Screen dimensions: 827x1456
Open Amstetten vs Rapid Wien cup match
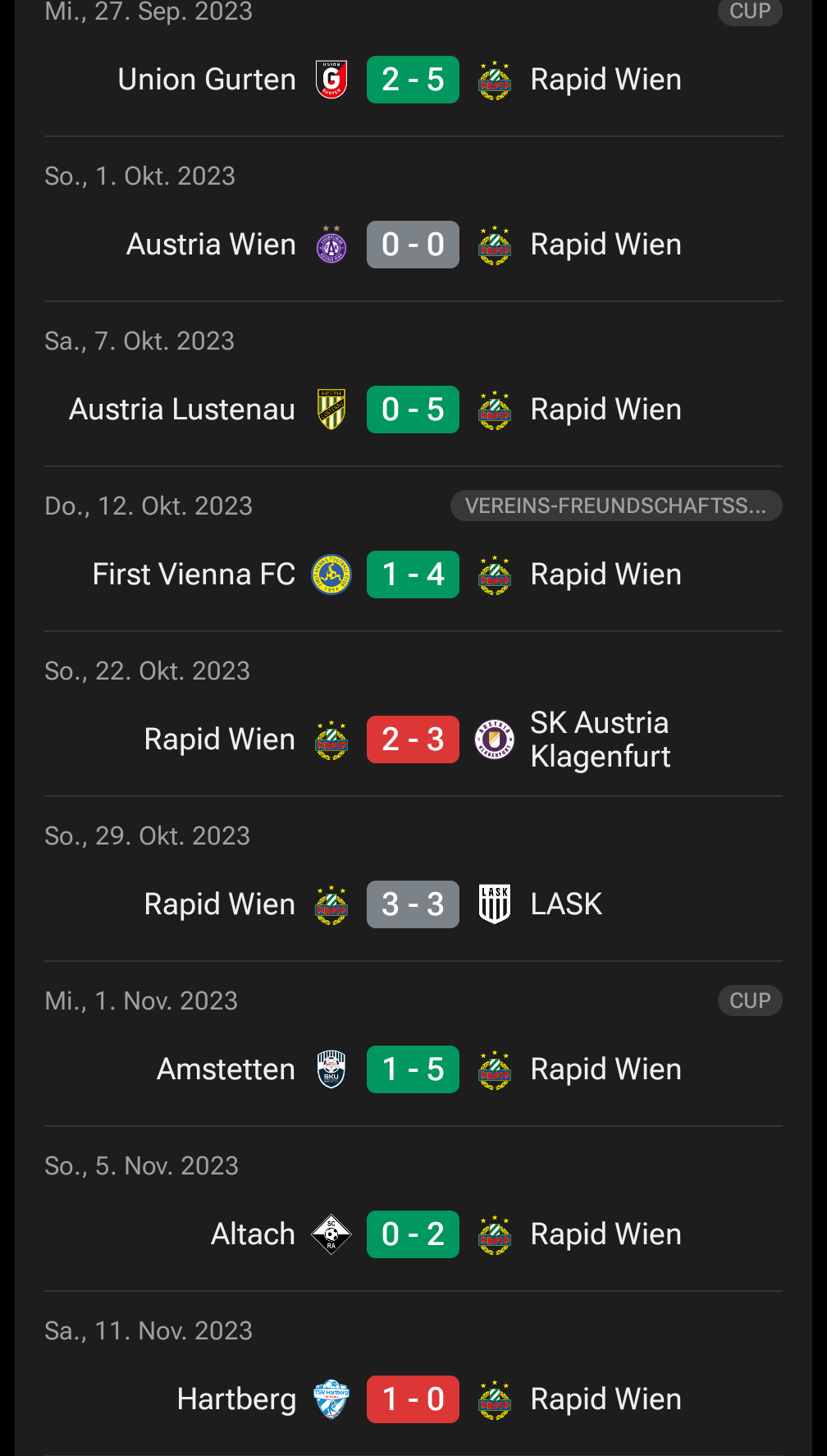coord(413,1069)
